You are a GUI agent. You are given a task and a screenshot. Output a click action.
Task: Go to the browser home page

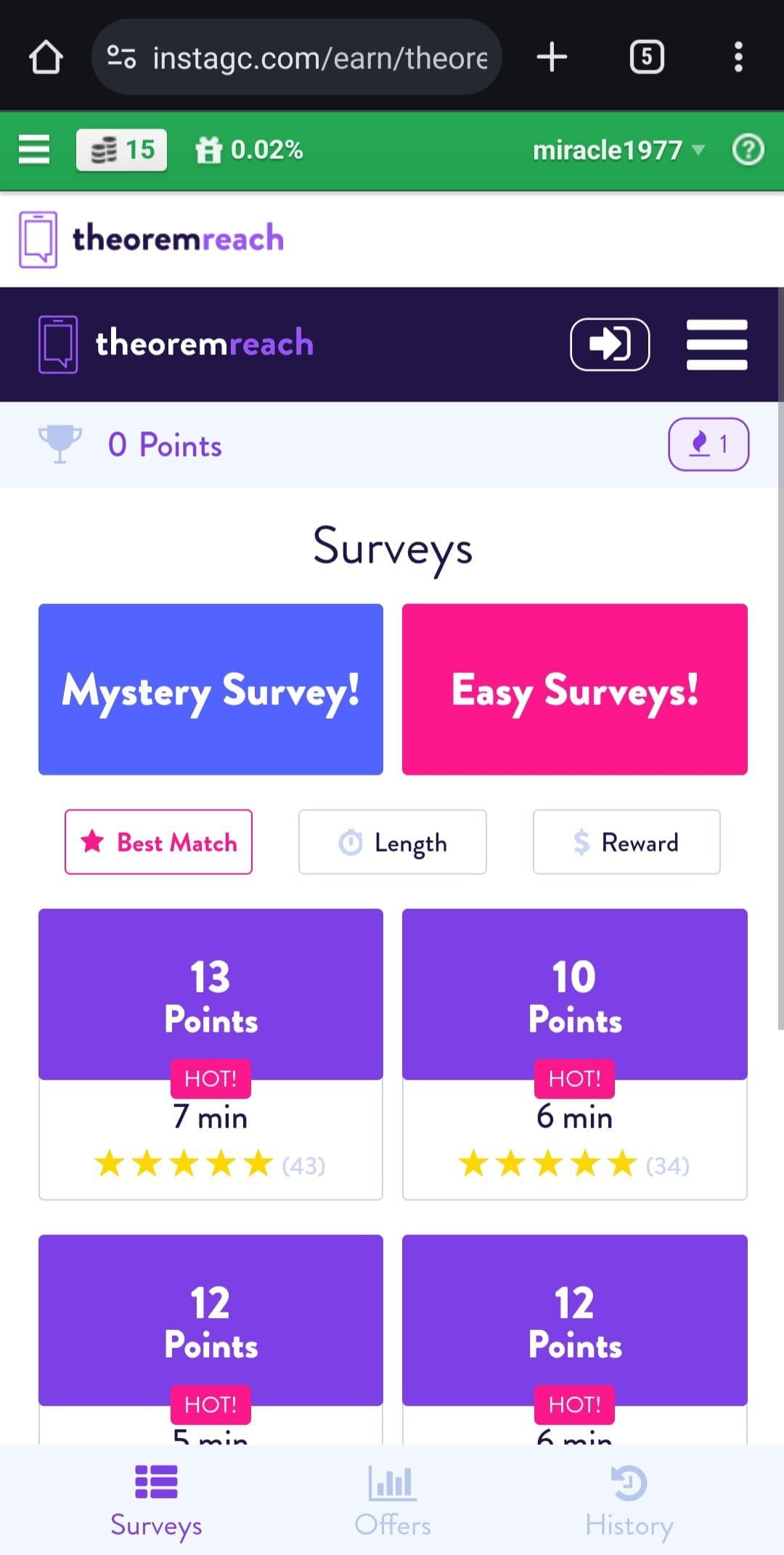[46, 57]
